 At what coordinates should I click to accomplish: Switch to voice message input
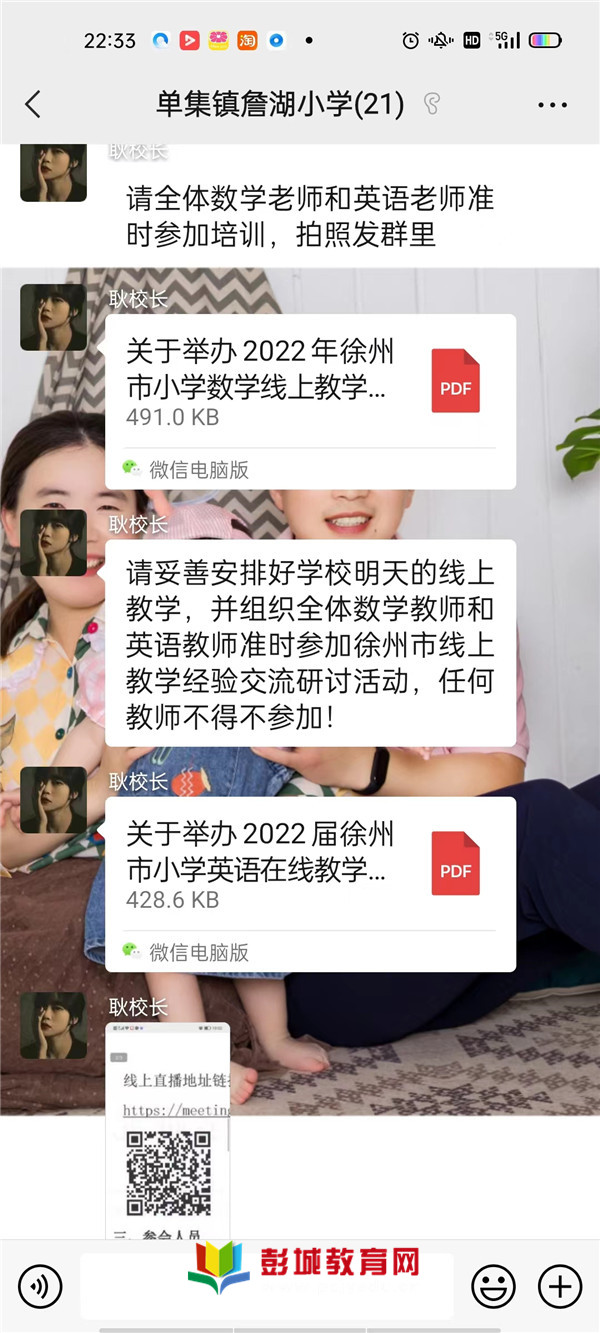point(40,1285)
